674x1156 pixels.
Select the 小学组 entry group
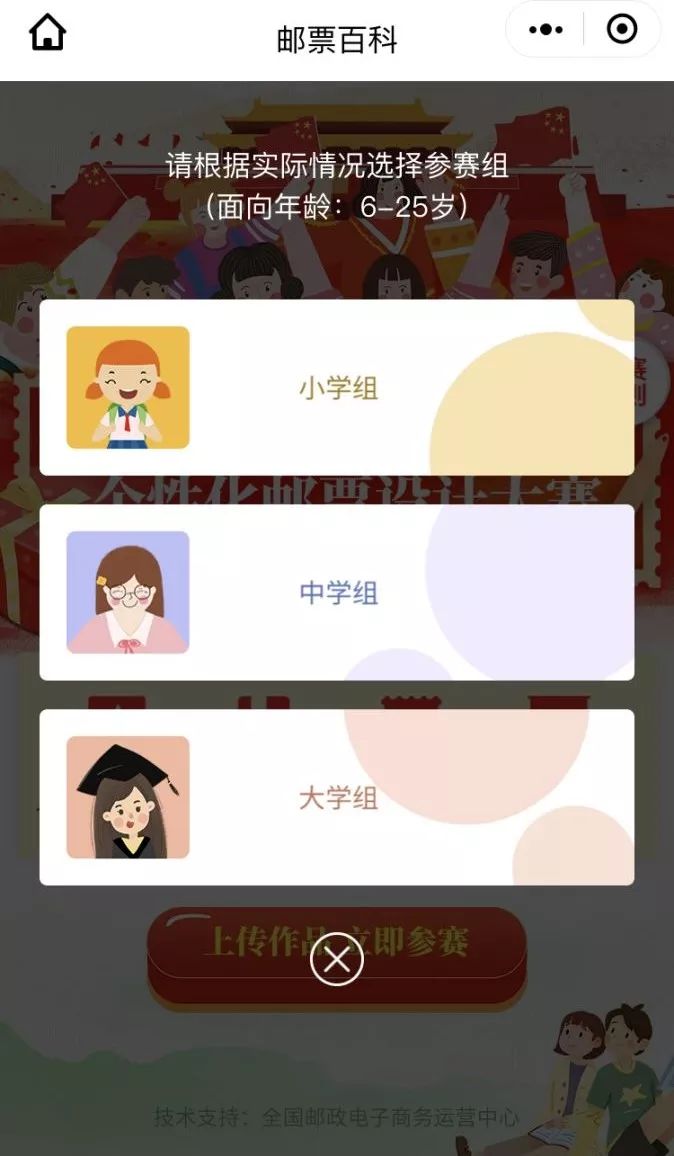click(337, 388)
